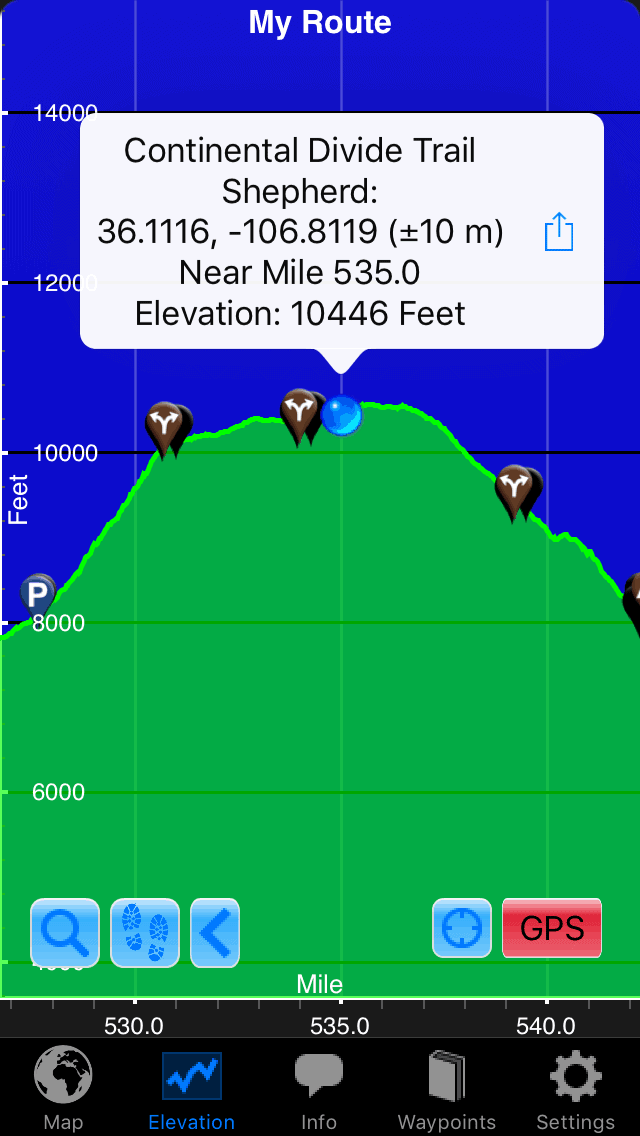Tap the footprints button
Screen dimensions: 640x1136
(x=145, y=932)
